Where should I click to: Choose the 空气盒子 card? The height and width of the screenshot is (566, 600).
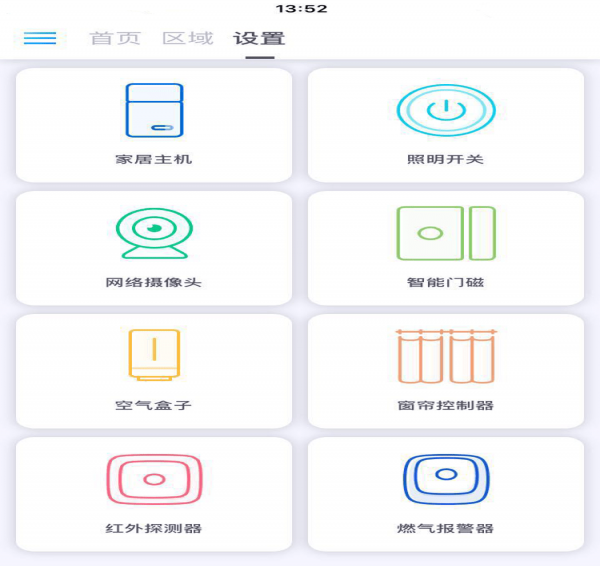[154, 371]
